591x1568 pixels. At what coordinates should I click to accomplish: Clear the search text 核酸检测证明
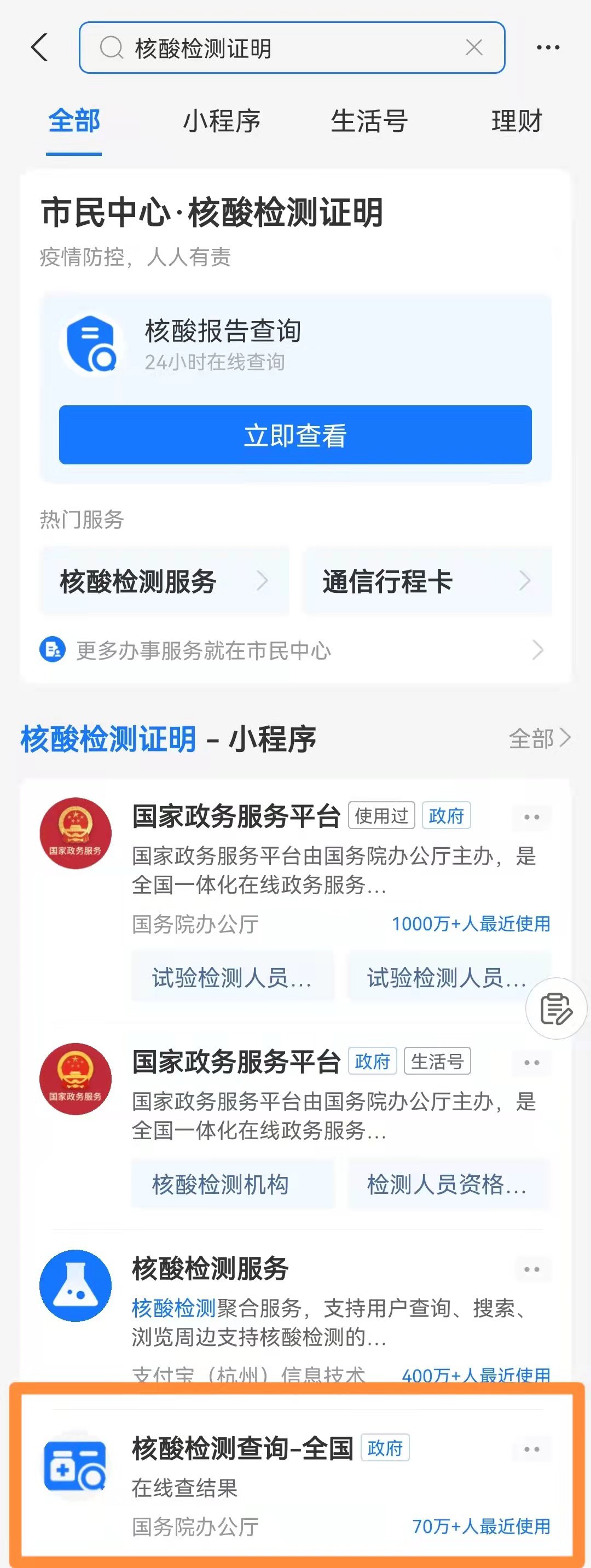pyautogui.click(x=473, y=48)
